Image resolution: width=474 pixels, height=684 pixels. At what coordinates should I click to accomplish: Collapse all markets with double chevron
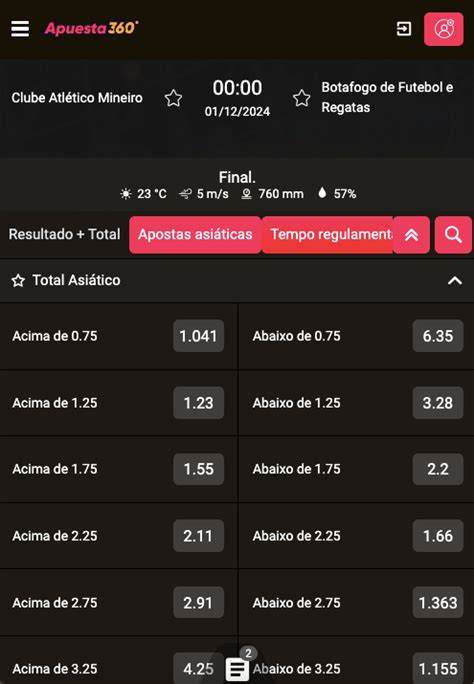[x=411, y=235]
